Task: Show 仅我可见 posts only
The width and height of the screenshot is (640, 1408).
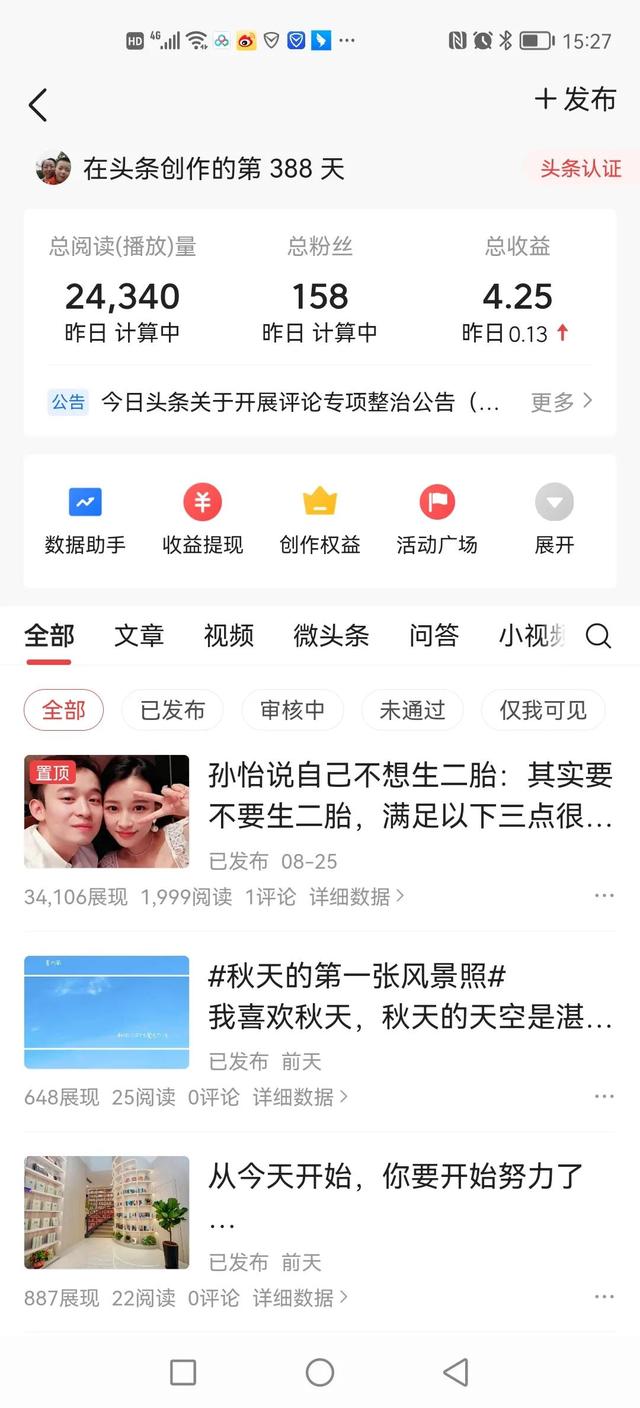Action: click(543, 711)
